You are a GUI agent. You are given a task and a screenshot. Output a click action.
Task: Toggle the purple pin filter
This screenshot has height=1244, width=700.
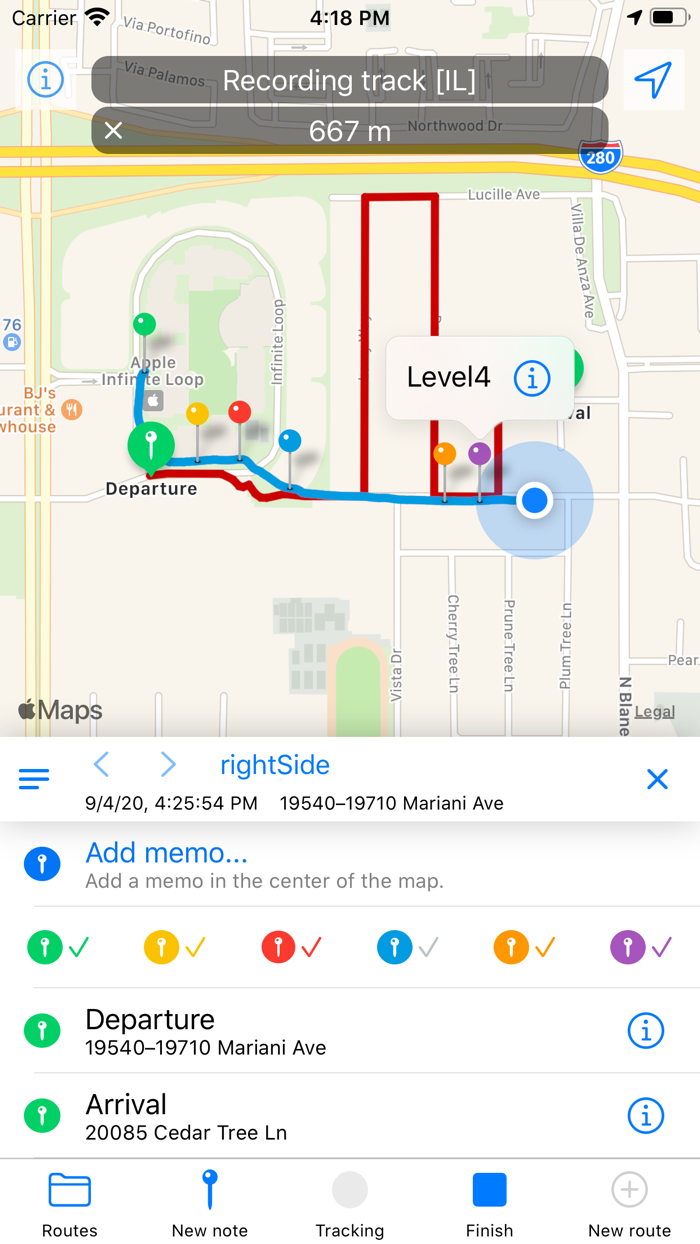(x=642, y=947)
